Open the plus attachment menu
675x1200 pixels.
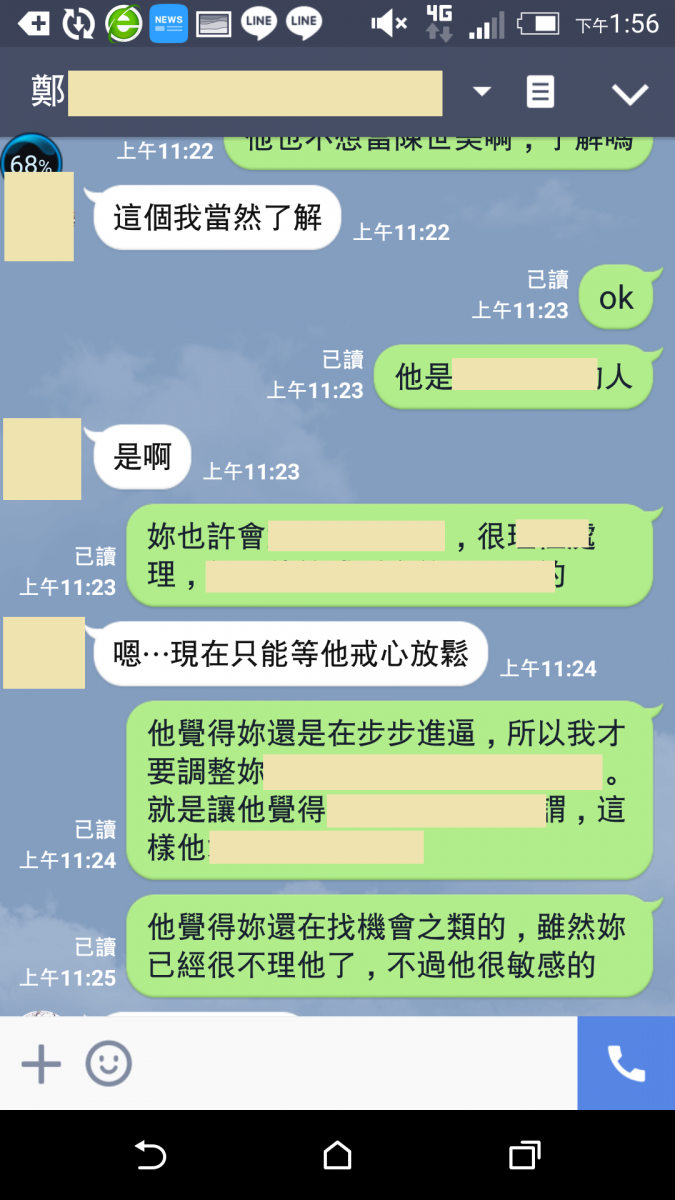41,1064
